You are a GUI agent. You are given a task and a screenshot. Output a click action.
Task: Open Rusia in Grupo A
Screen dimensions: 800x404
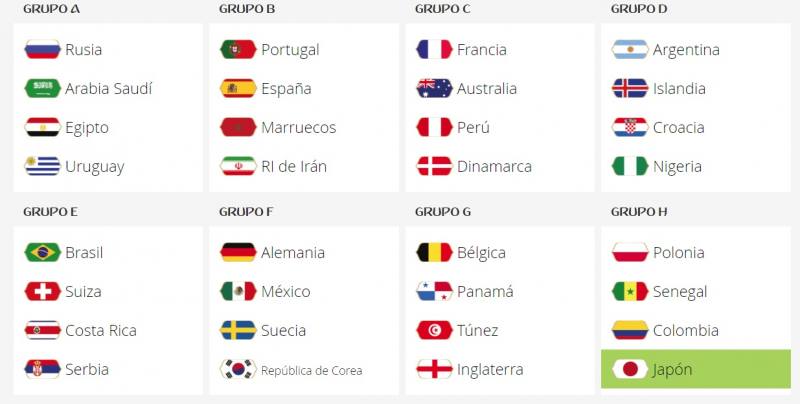coord(108,49)
